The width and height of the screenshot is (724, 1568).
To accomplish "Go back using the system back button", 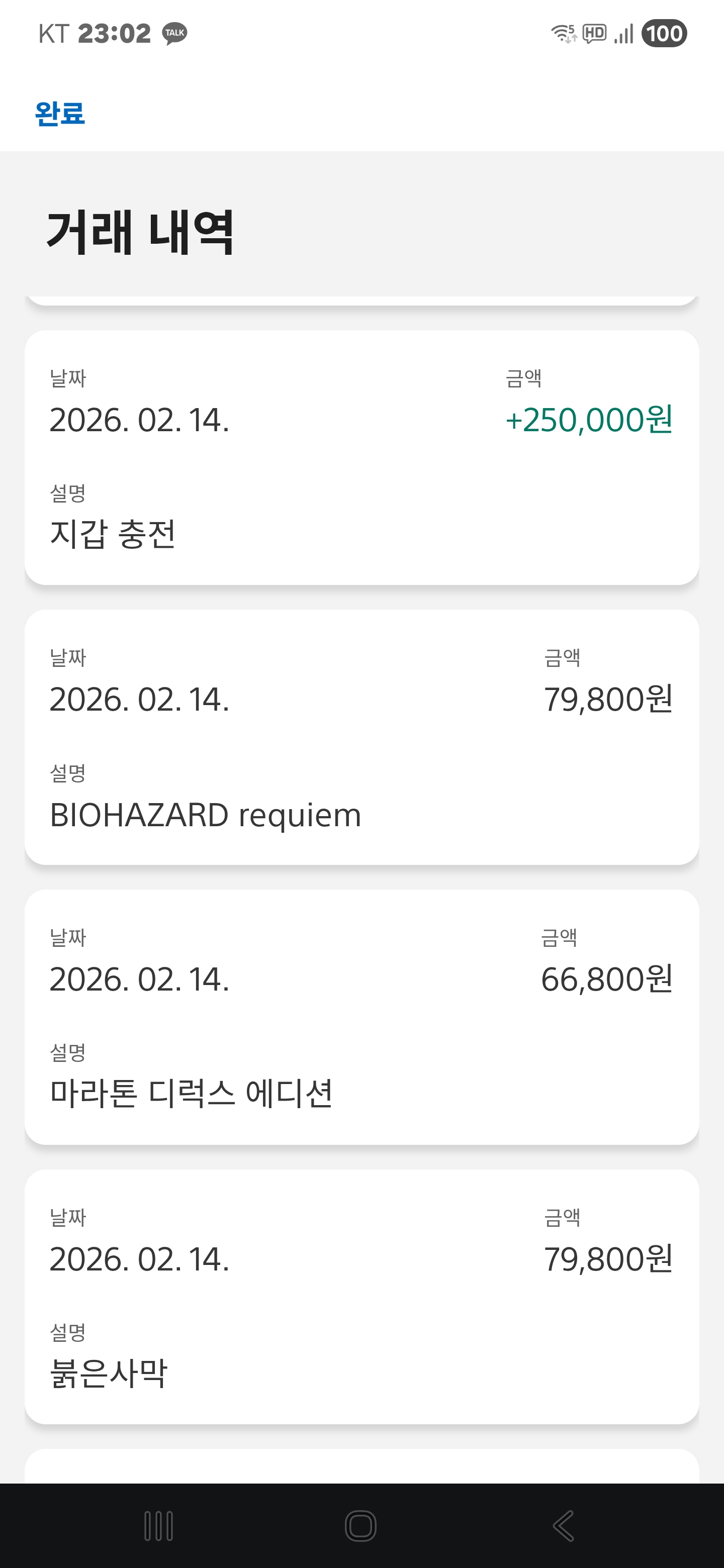I will [x=563, y=1525].
